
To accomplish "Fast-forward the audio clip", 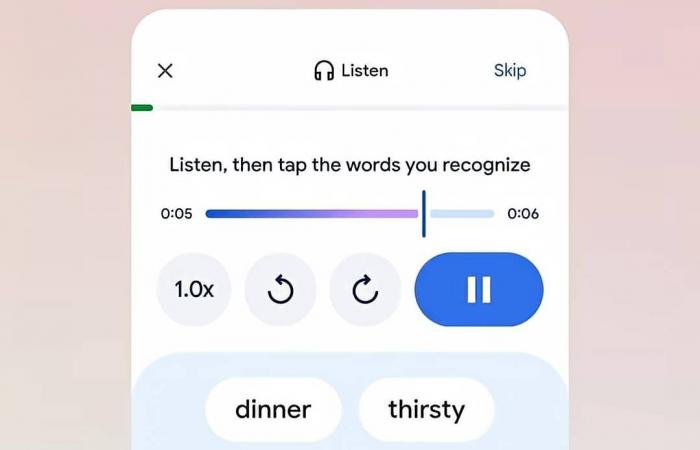I will pos(365,289).
